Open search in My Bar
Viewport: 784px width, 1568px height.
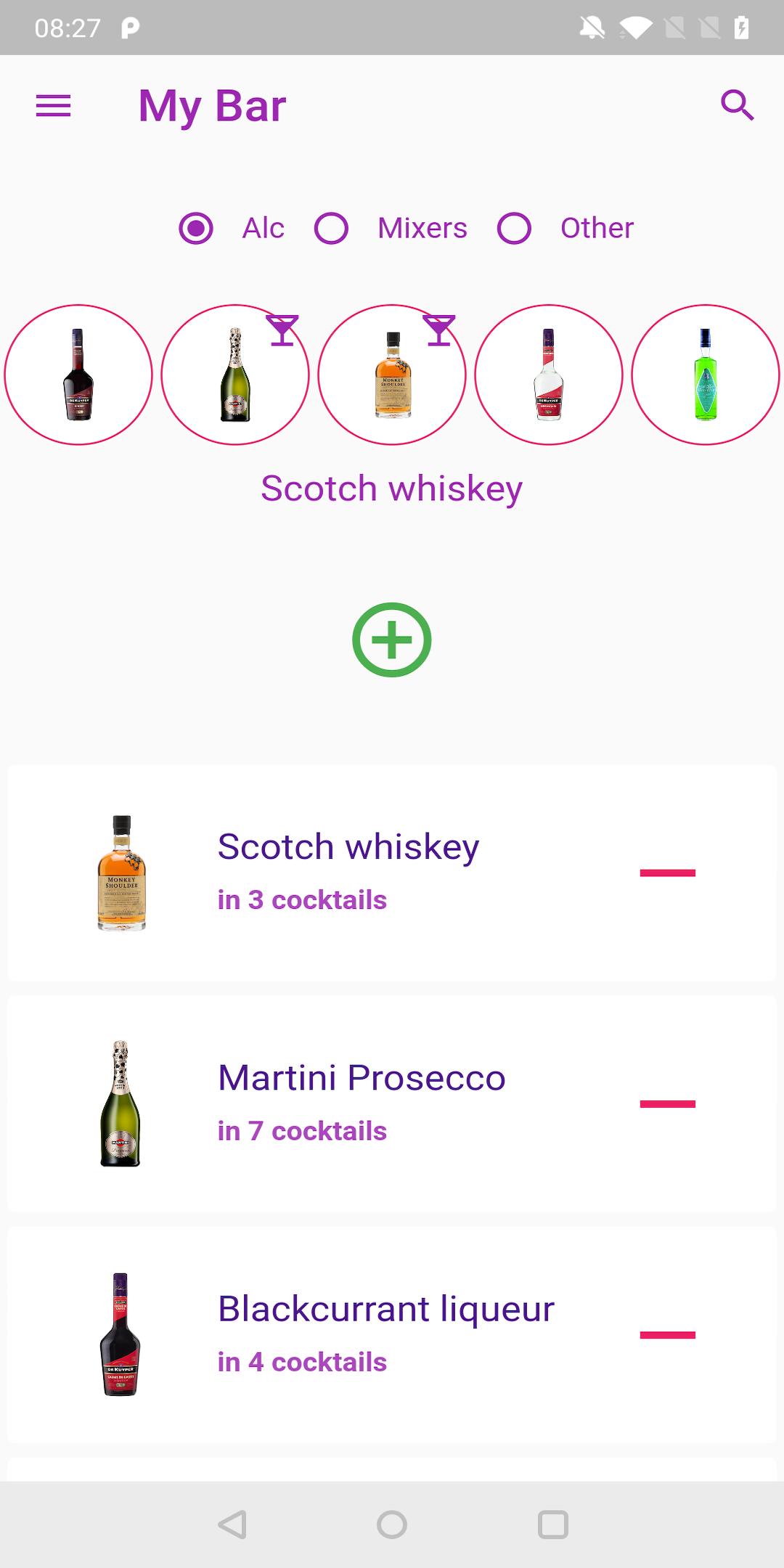(737, 106)
